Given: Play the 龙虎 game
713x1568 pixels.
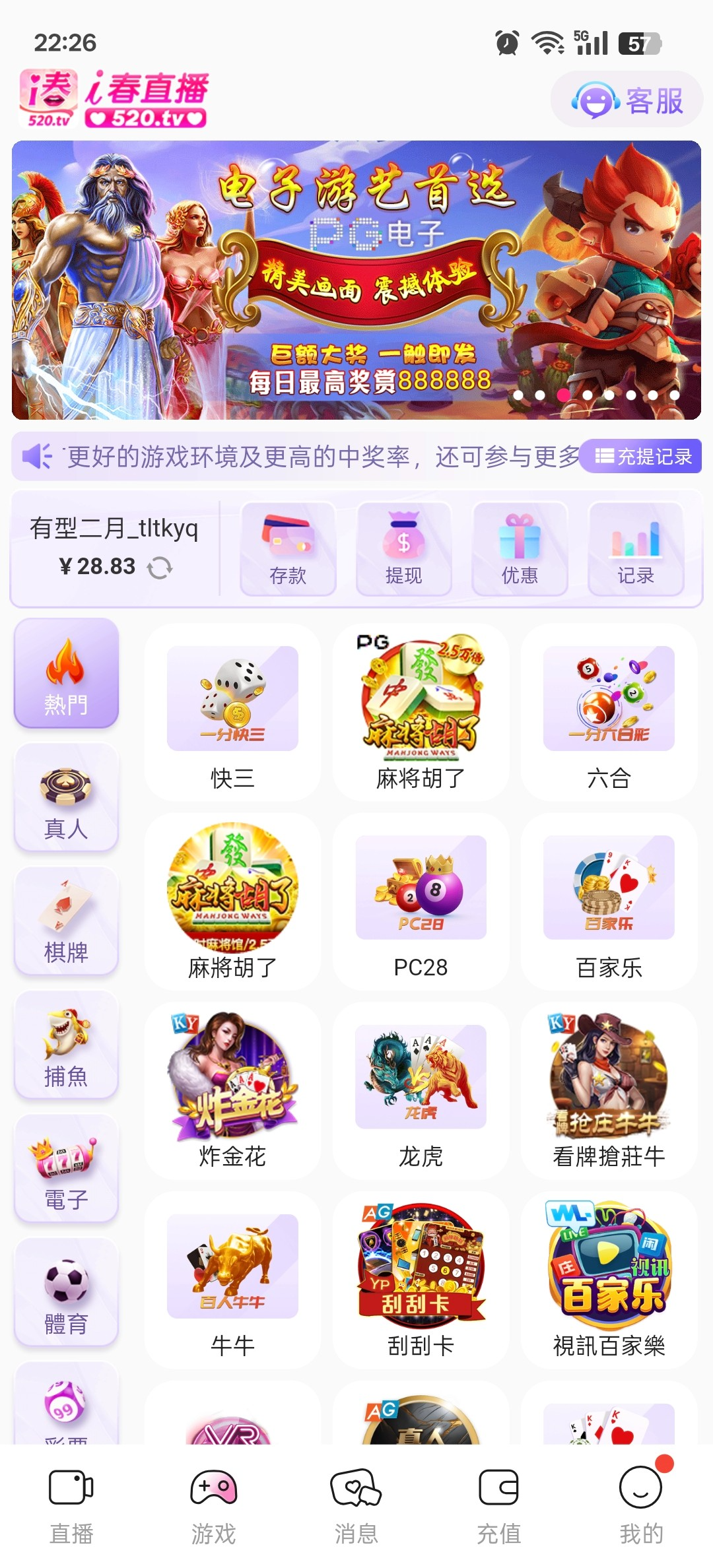Looking at the screenshot, I should click(421, 1092).
